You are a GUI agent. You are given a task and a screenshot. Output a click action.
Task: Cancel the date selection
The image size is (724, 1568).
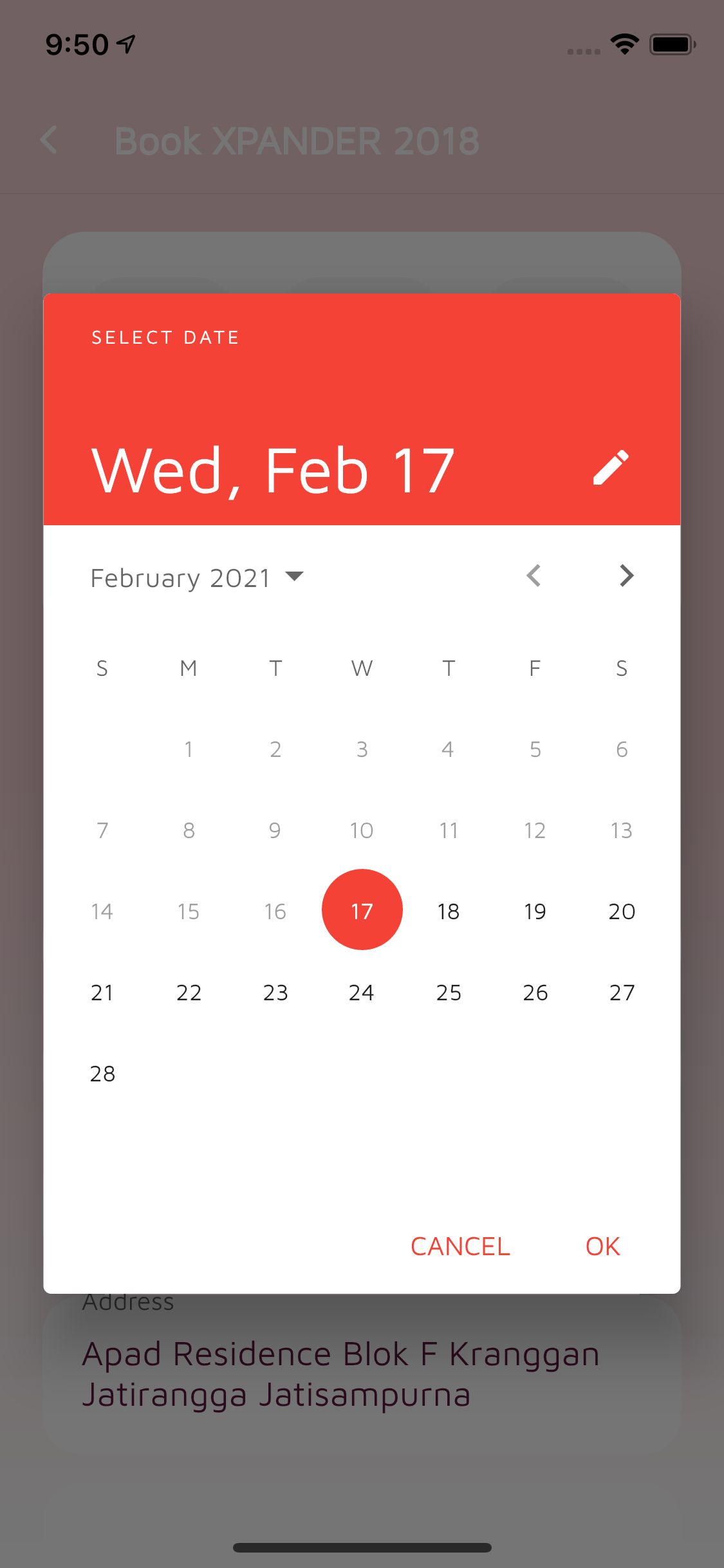click(x=460, y=1246)
